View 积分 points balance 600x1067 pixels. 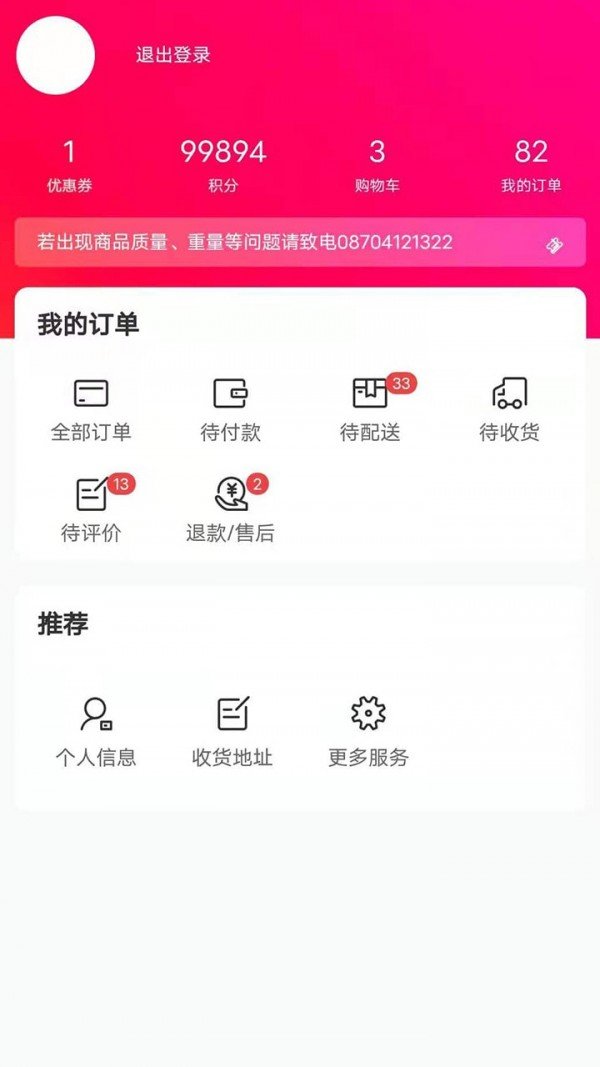click(223, 165)
